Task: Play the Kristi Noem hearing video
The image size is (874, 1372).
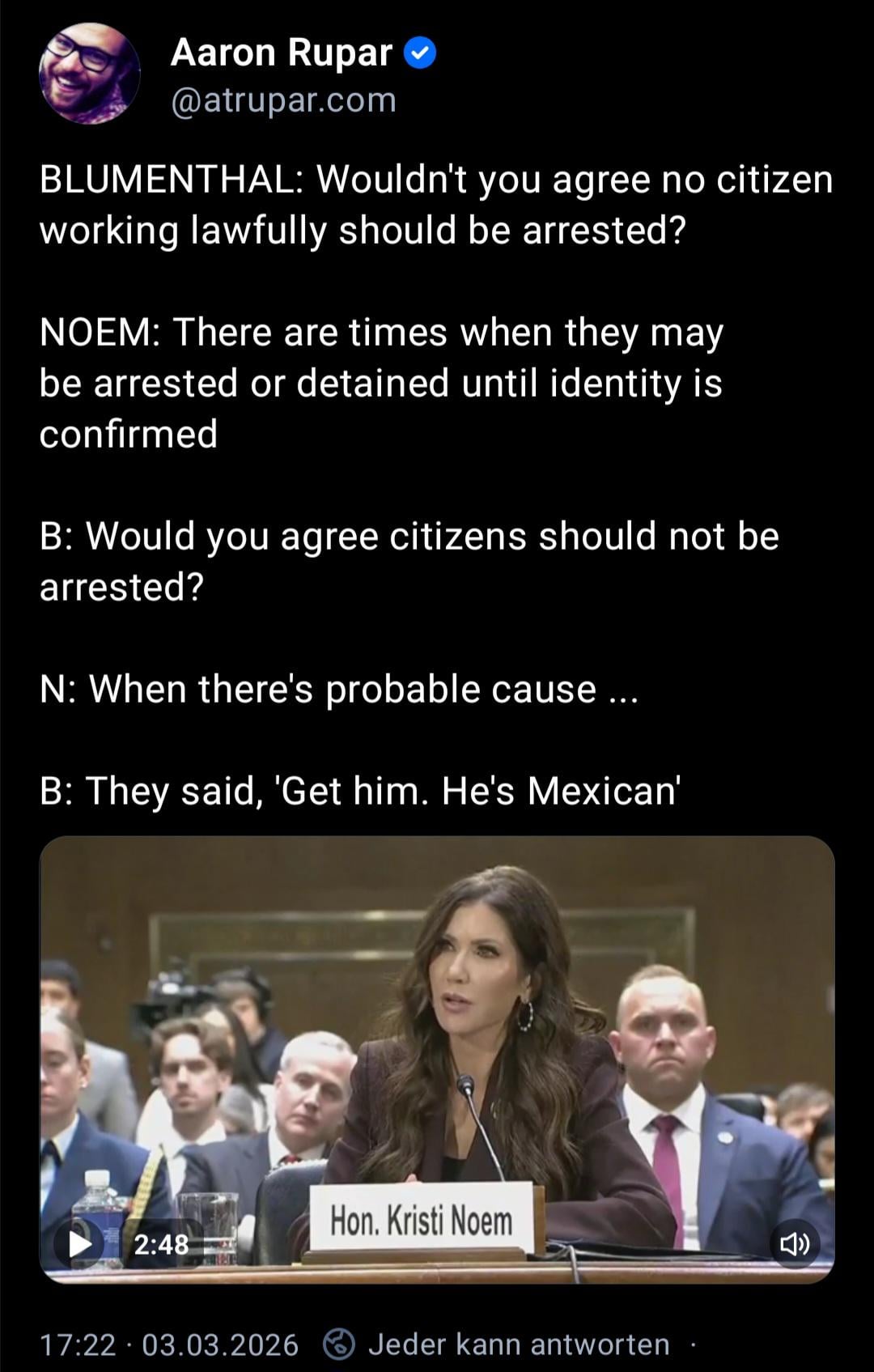Action: point(80,1243)
